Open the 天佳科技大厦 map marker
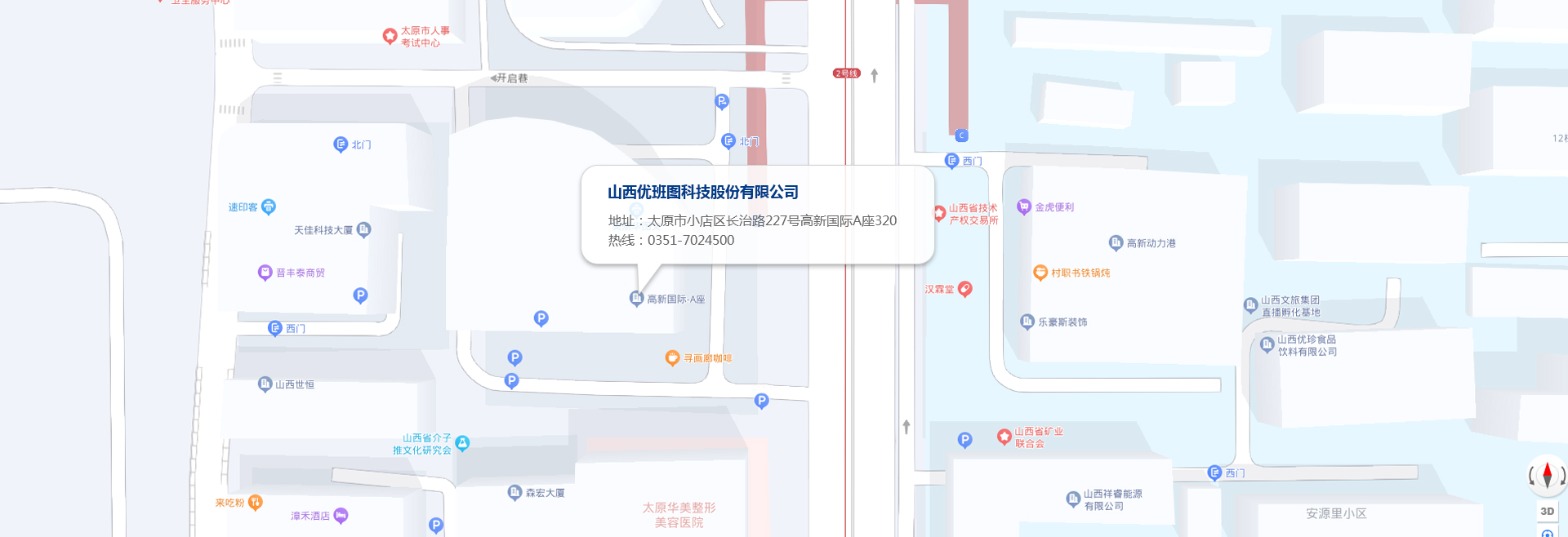This screenshot has width=1568, height=537. [x=364, y=230]
